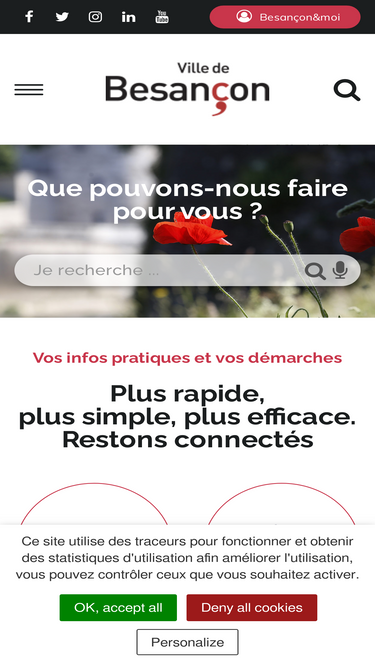Open the LinkedIn icon link
The width and height of the screenshot is (375, 667).
[x=128, y=17]
